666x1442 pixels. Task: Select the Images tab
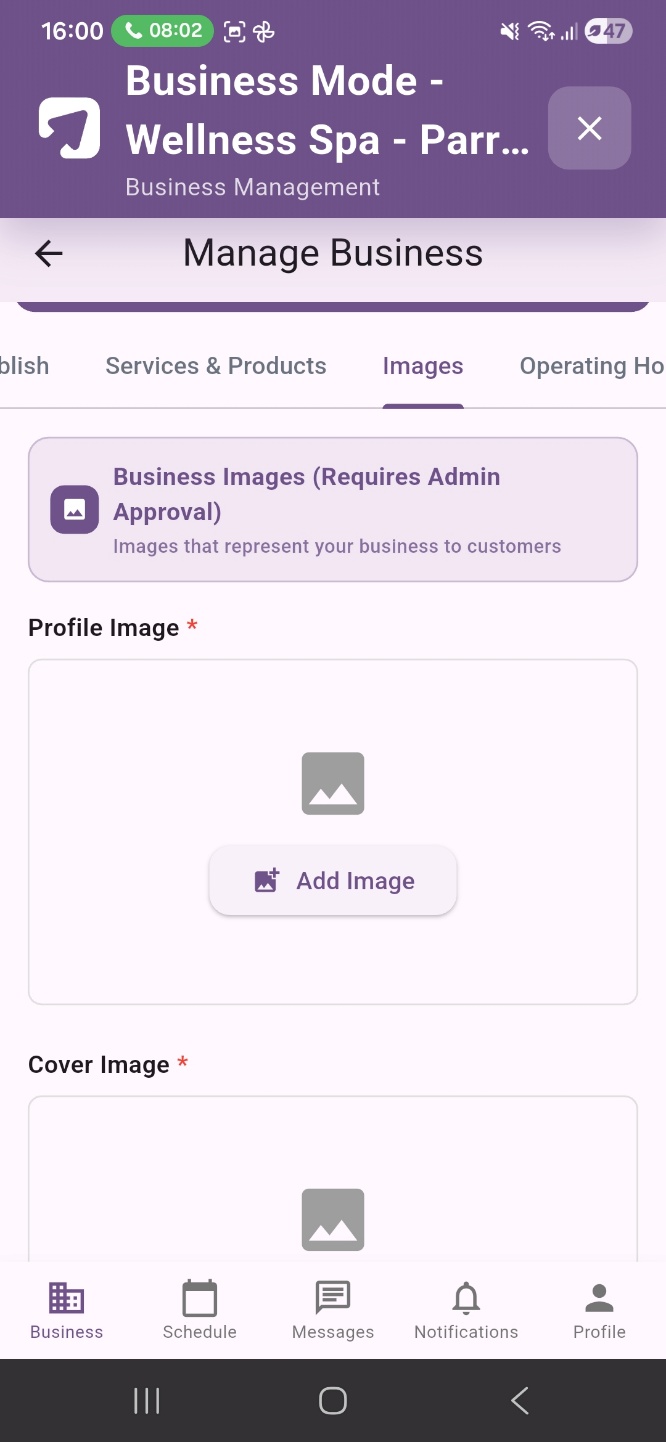(423, 366)
